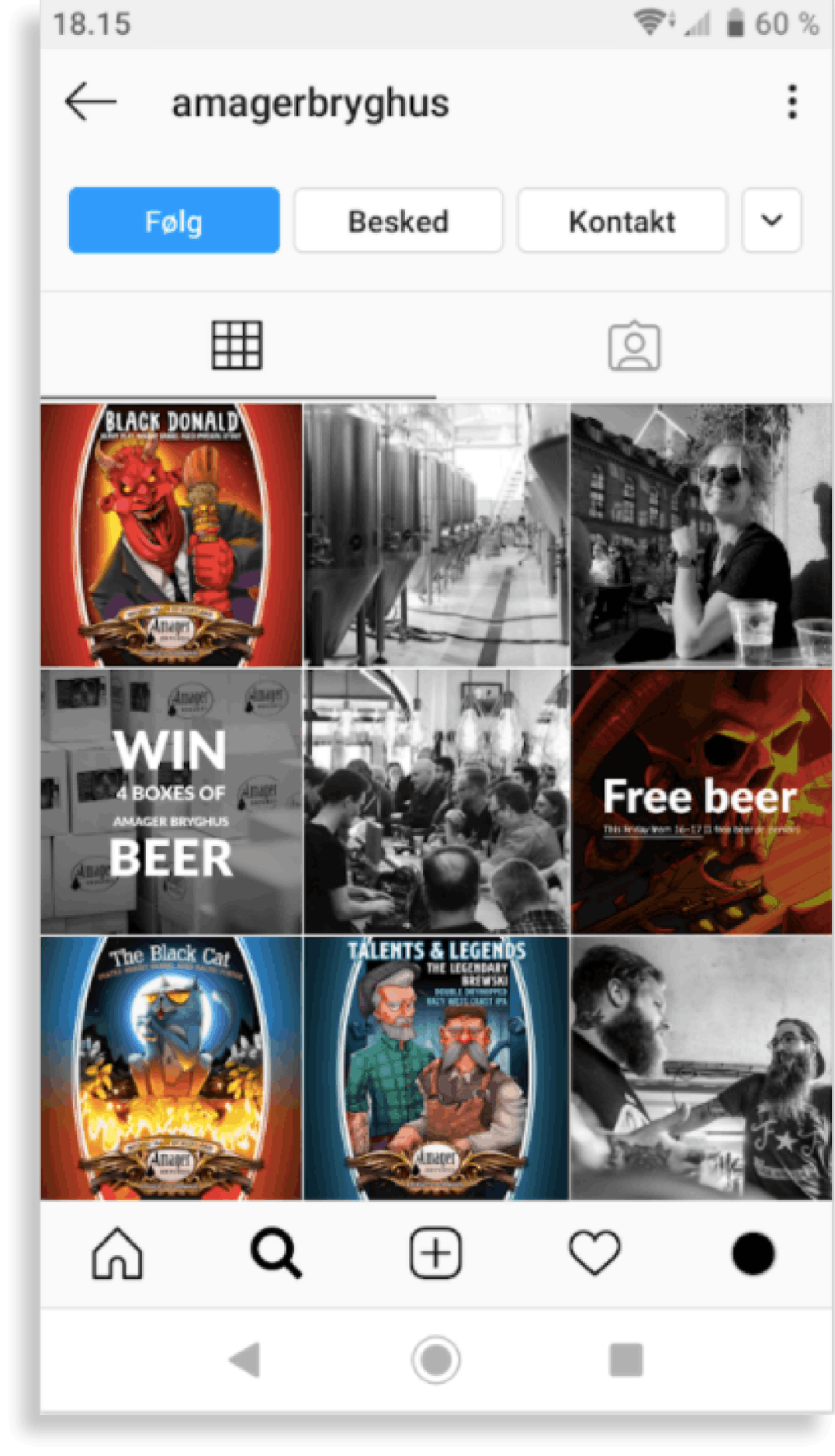
Task: Open The Black Cat label post
Action: [172, 1068]
